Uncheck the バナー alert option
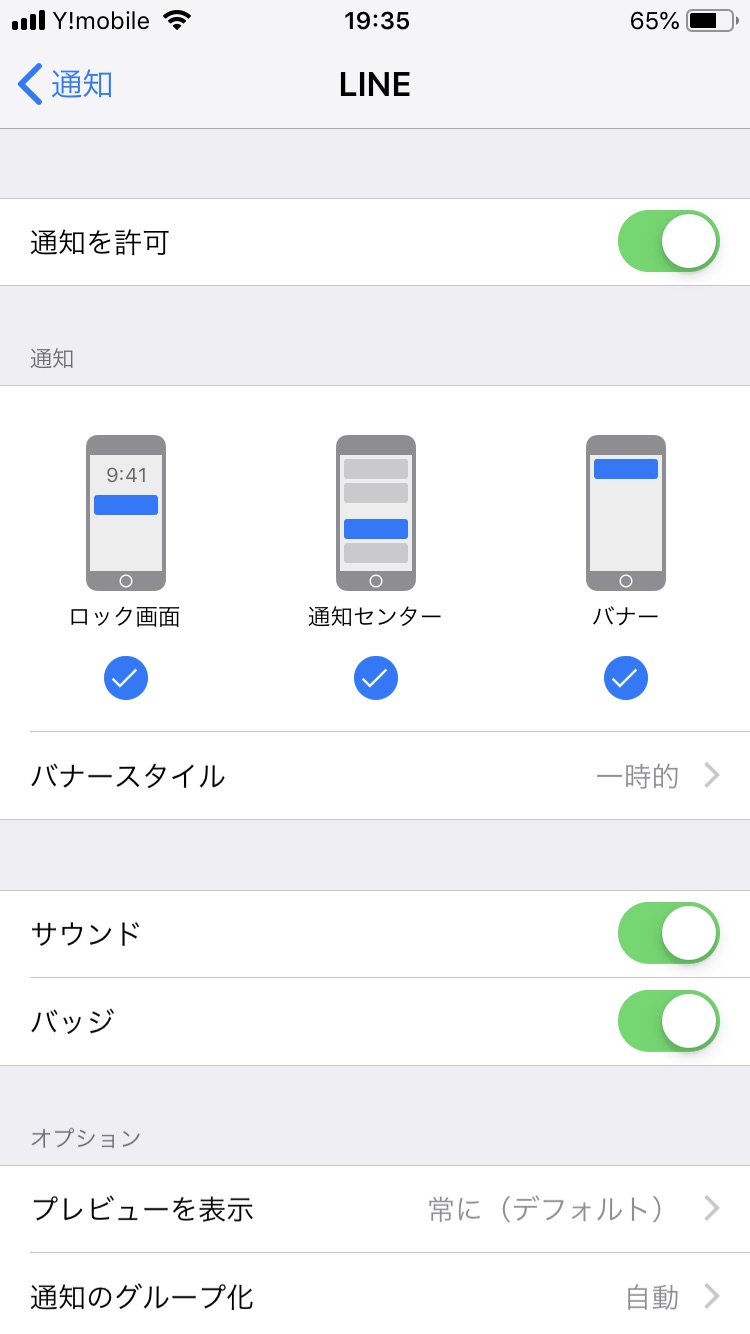Viewport: 750px width, 1334px height. click(x=626, y=679)
